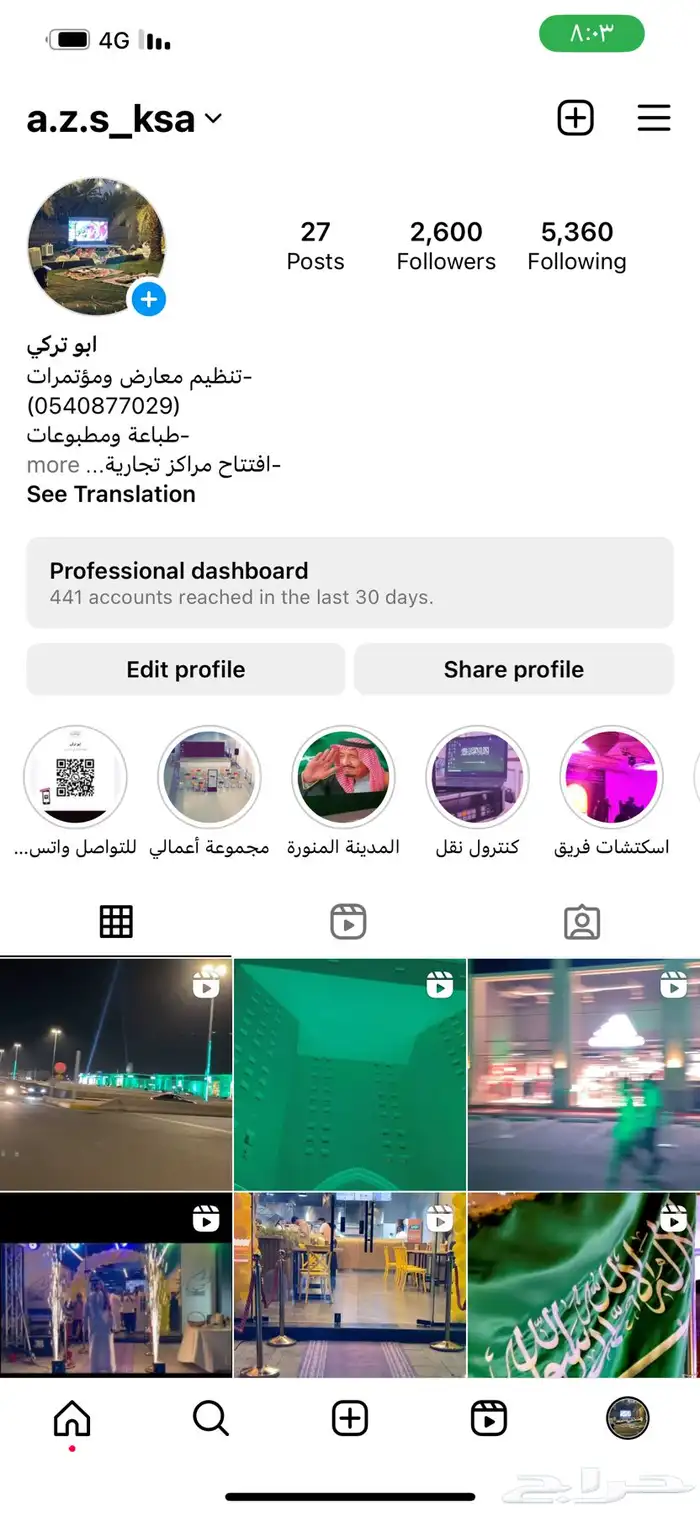Switch to the Reels tab of the profile
The height and width of the screenshot is (1514, 700).
(x=348, y=922)
